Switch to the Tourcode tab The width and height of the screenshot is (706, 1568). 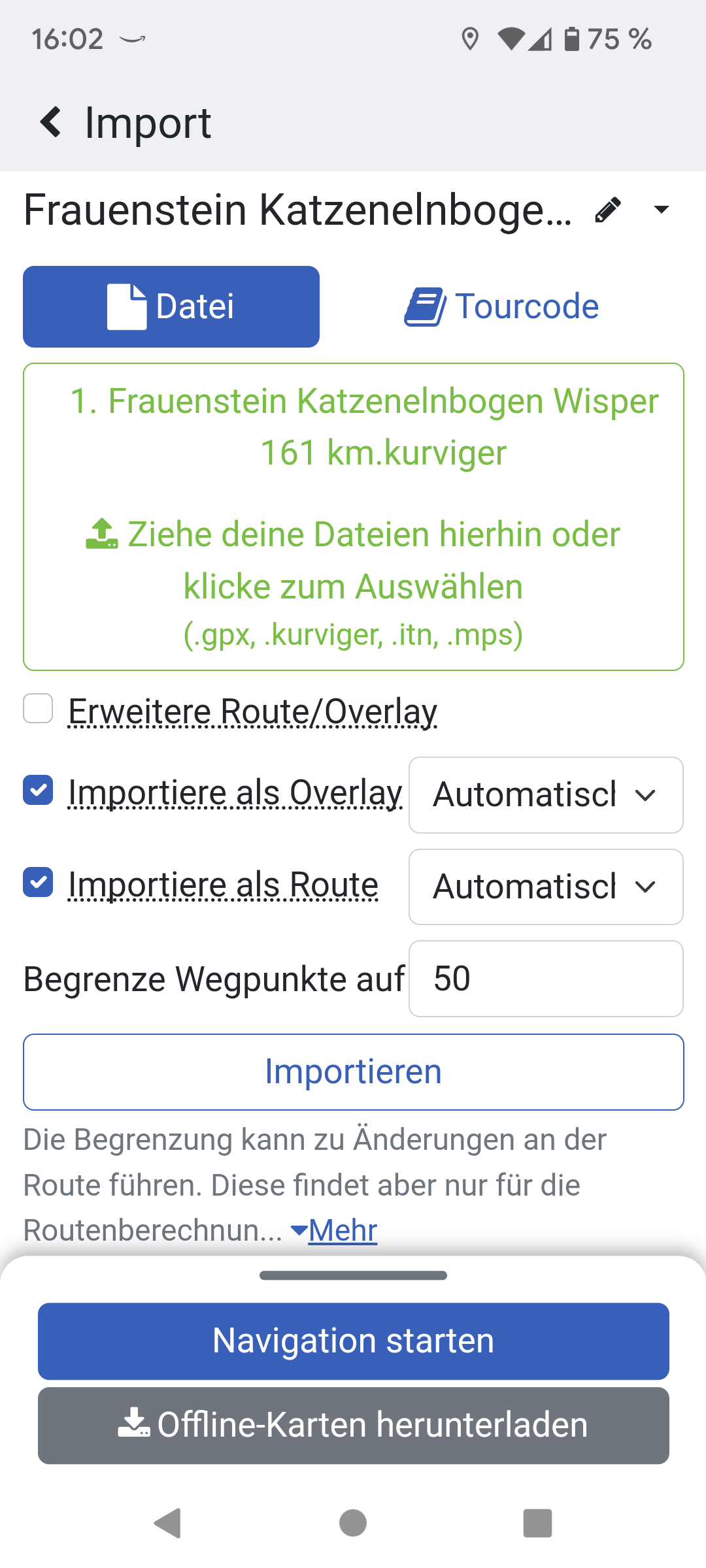pyautogui.click(x=501, y=306)
